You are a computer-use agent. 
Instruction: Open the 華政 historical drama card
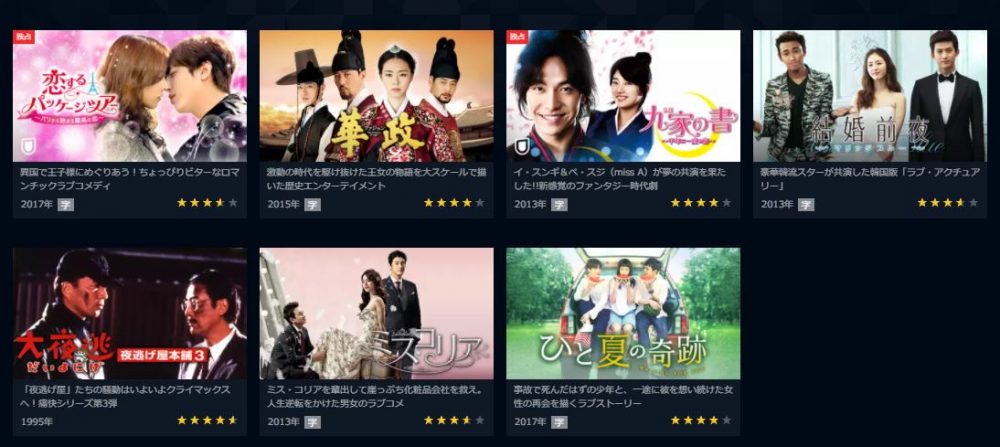[x=376, y=96]
